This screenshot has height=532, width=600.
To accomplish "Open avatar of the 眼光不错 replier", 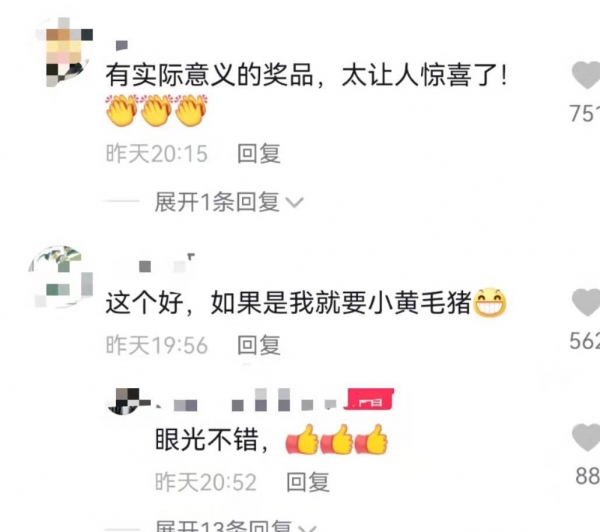I will (x=126, y=403).
